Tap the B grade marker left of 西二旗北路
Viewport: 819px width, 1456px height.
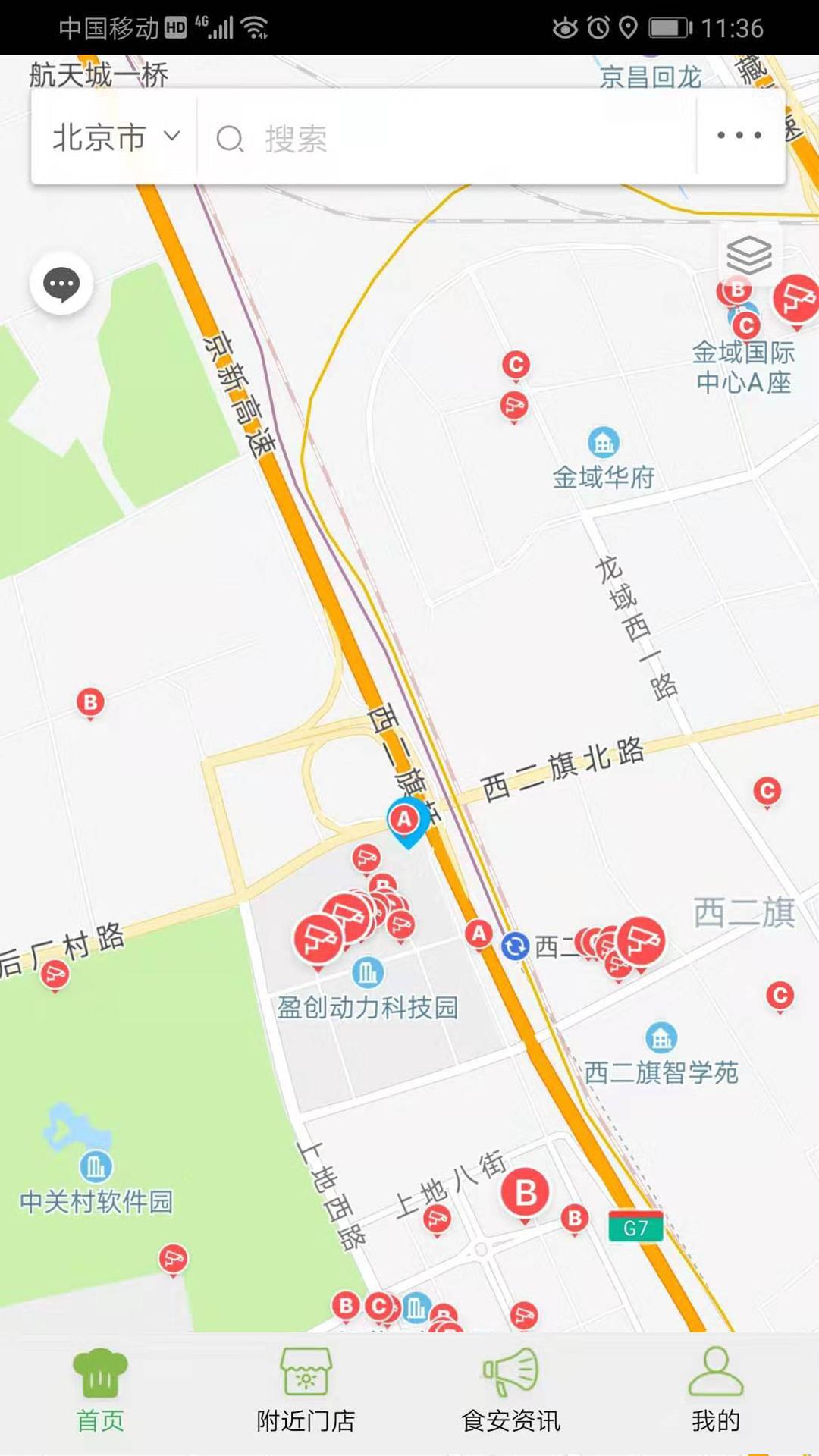89,701
